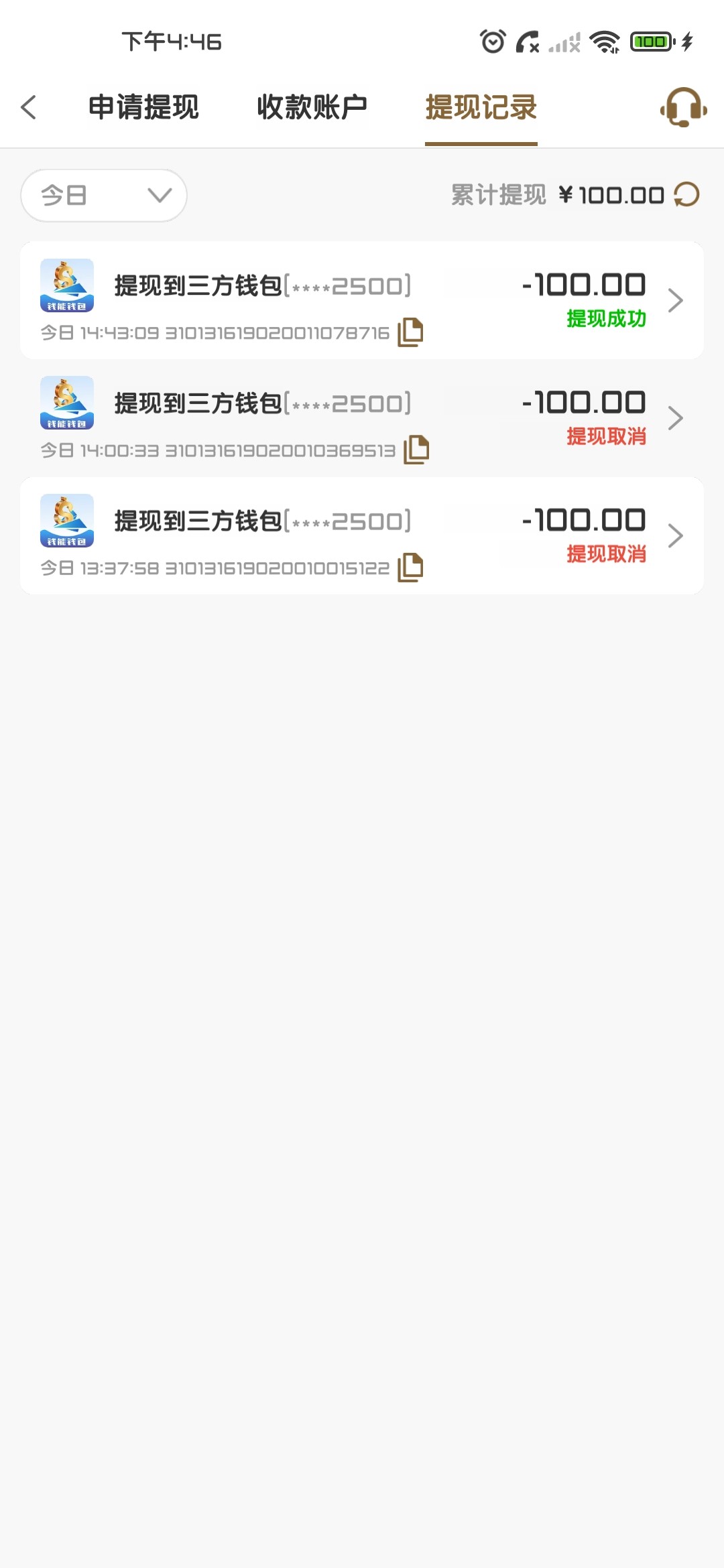
Task: Switch to the 申请提现 tab
Action: (143, 107)
